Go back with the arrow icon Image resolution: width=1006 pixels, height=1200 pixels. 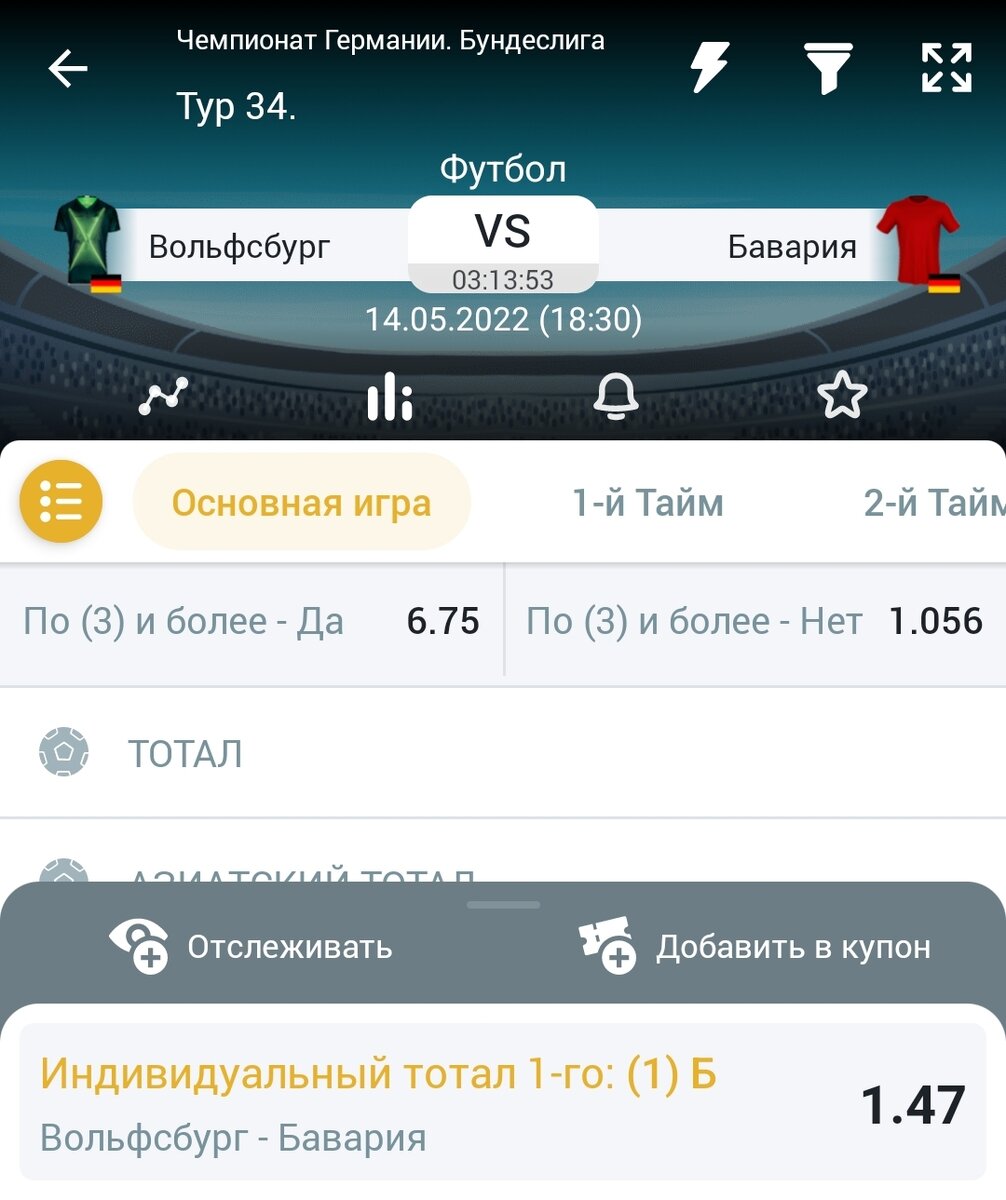point(68,69)
